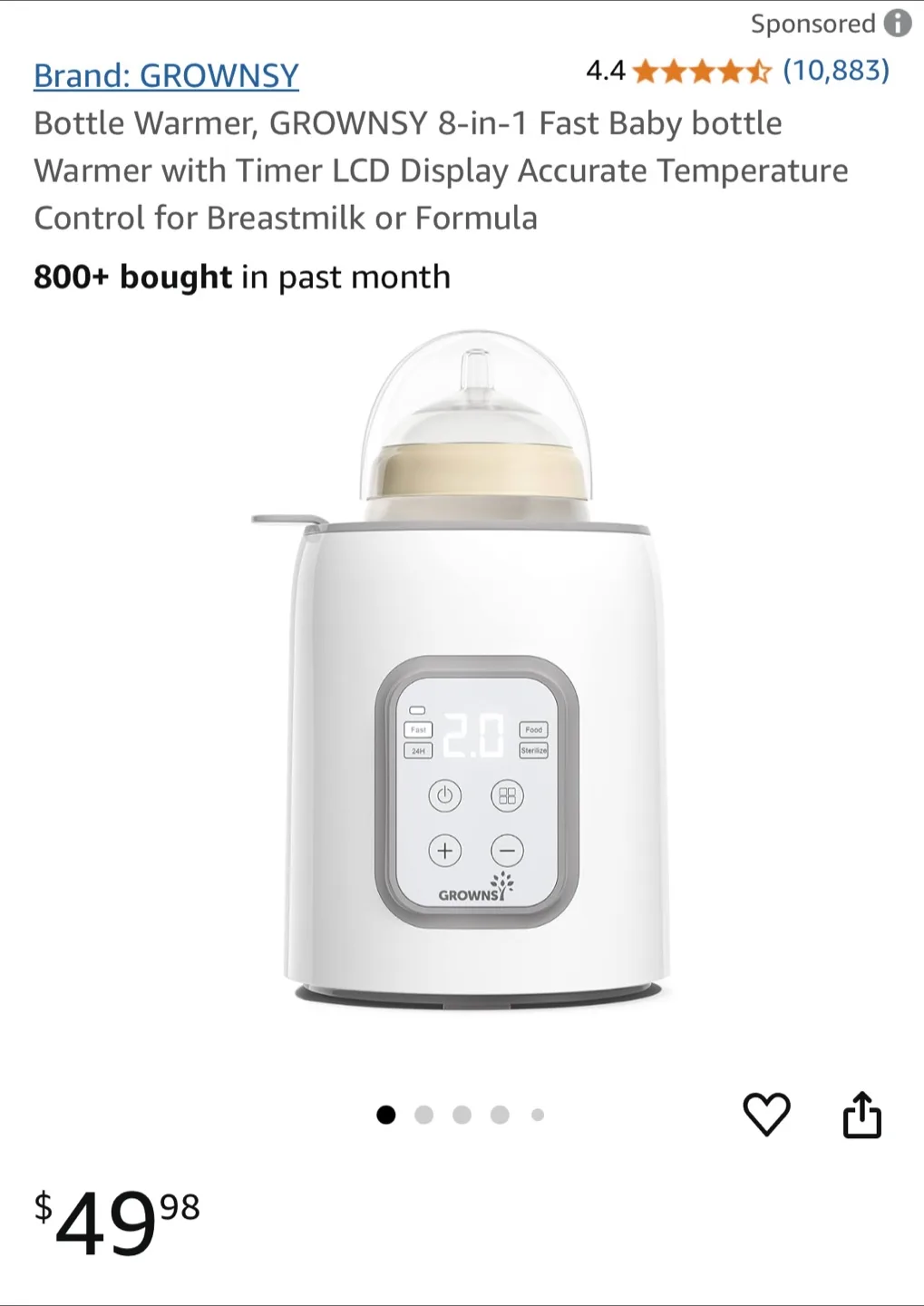Open the Sponsored info icon
This screenshot has height=1306, width=924.
click(x=897, y=24)
